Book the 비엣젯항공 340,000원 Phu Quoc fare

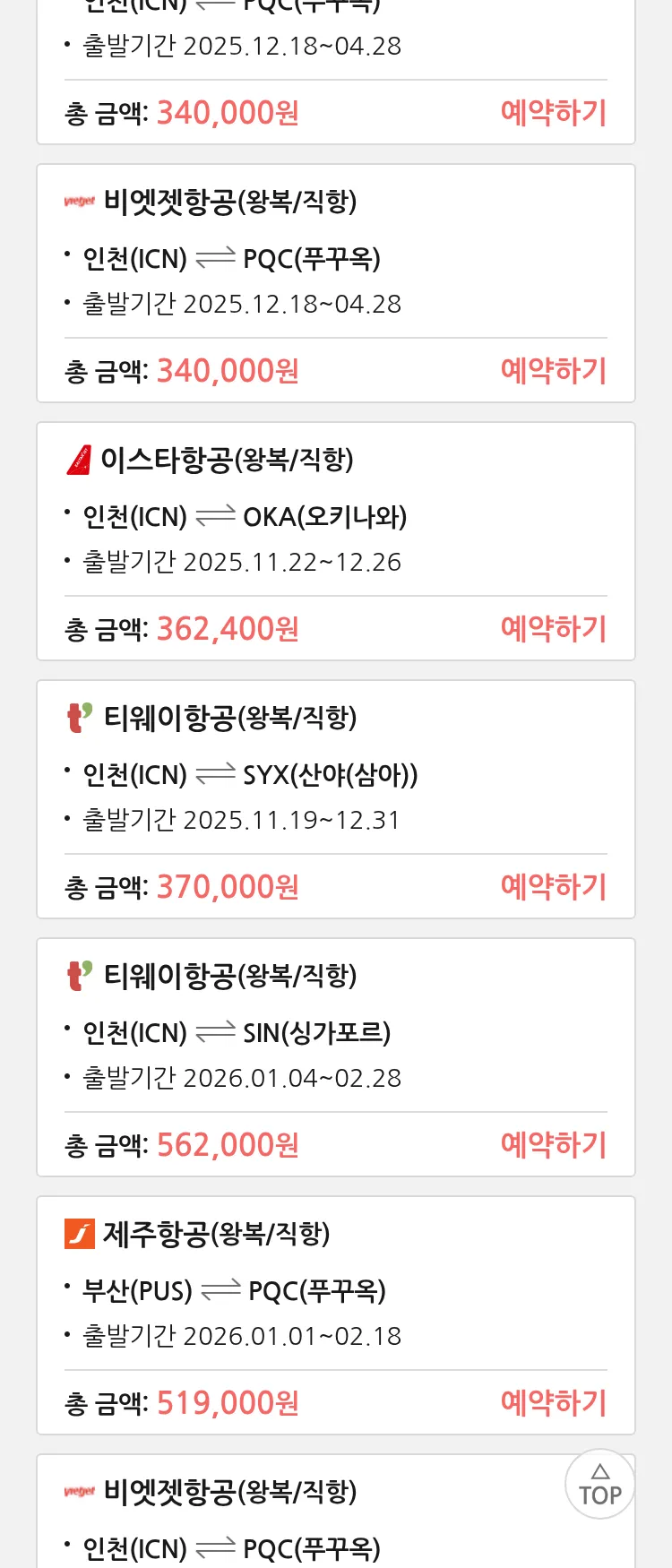553,371
